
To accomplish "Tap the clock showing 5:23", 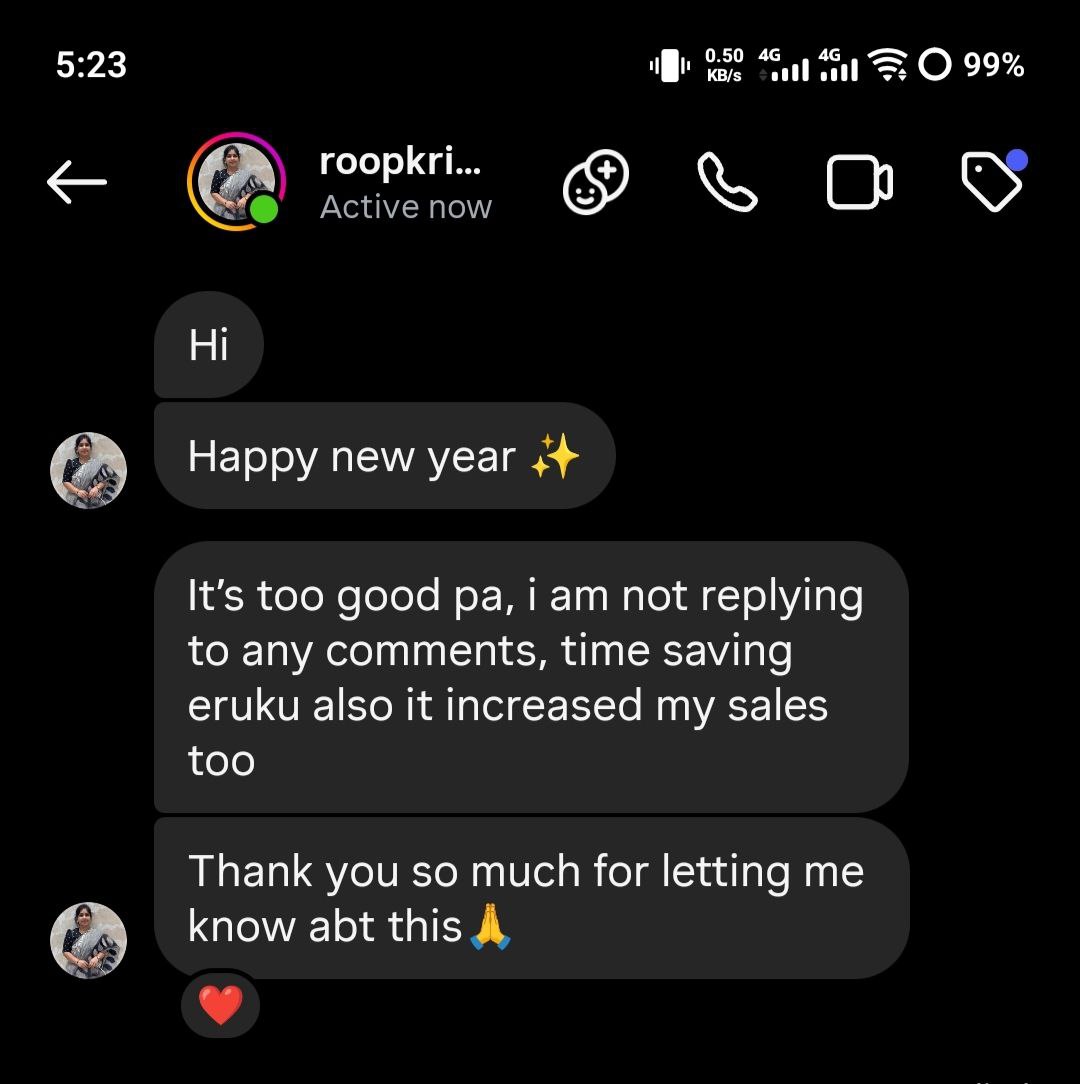I will click(x=88, y=65).
